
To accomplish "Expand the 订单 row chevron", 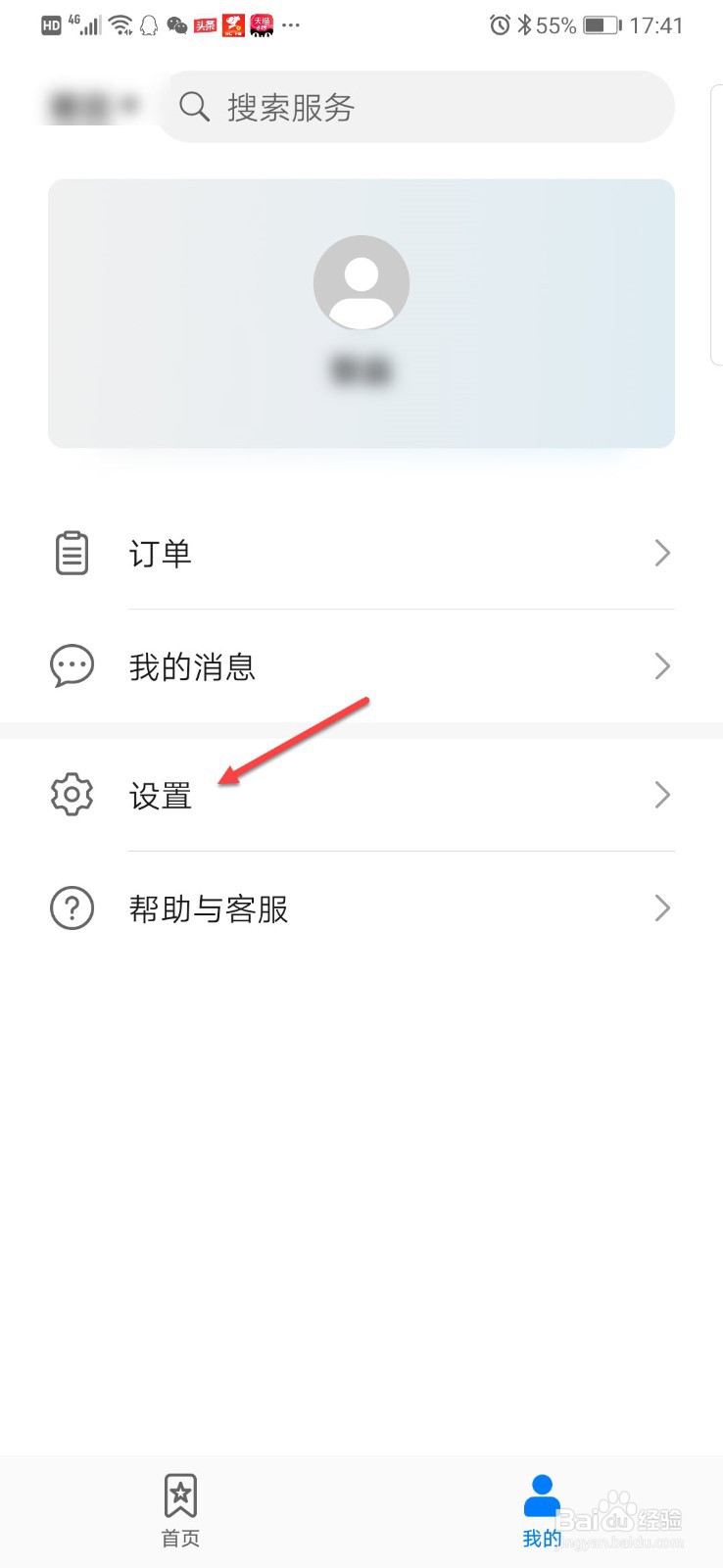I will [661, 553].
